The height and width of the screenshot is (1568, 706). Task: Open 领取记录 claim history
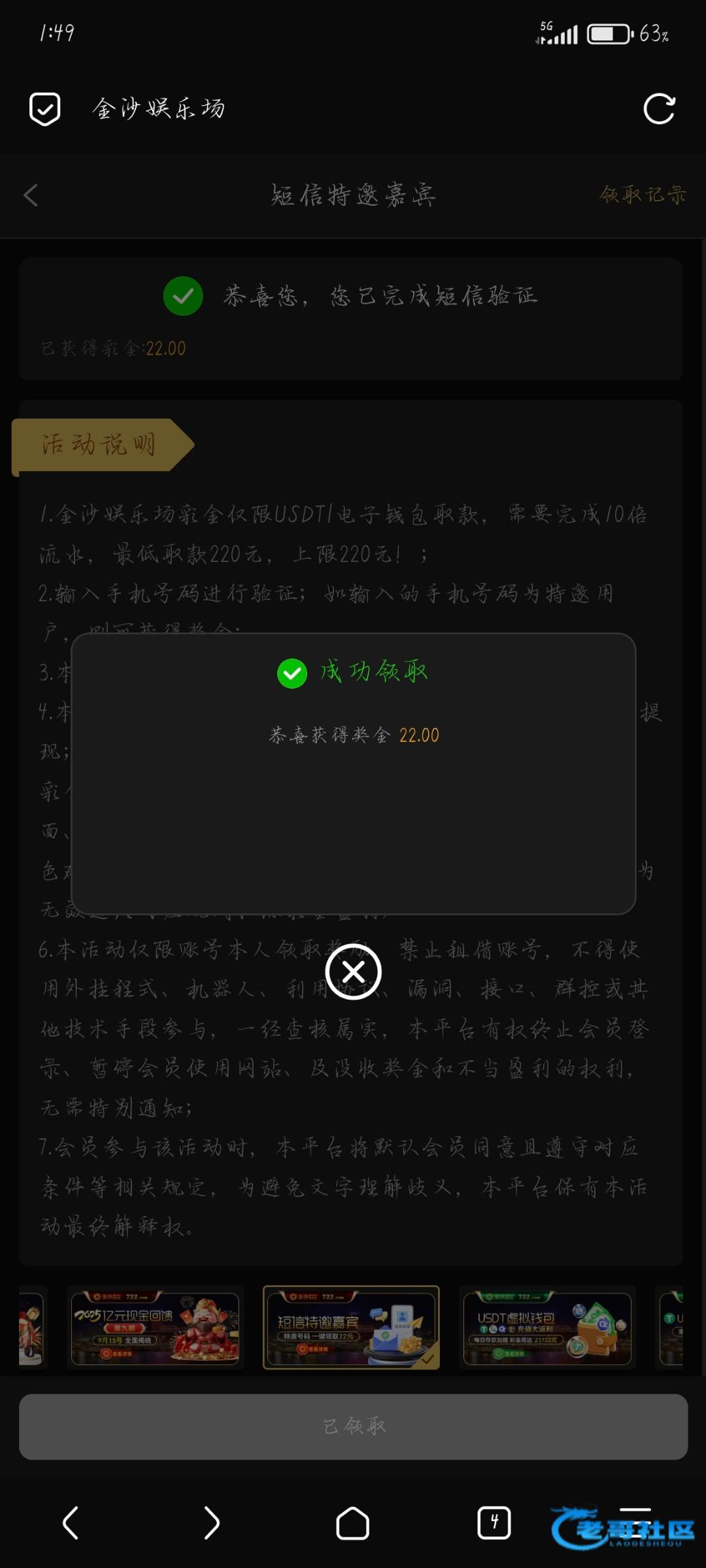[x=643, y=195]
